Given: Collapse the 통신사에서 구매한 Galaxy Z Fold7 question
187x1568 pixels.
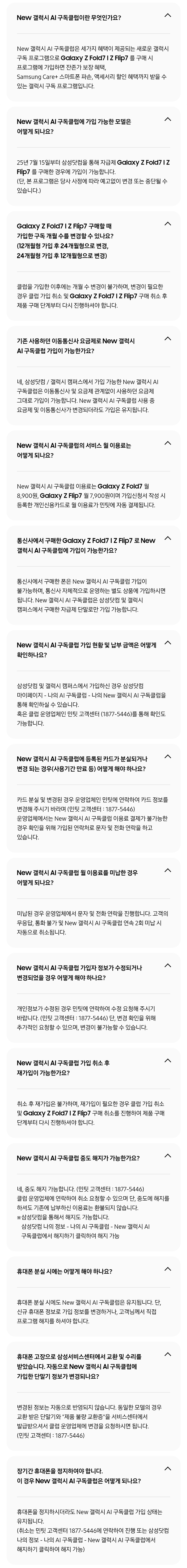Looking at the screenshot, I should [168, 539].
